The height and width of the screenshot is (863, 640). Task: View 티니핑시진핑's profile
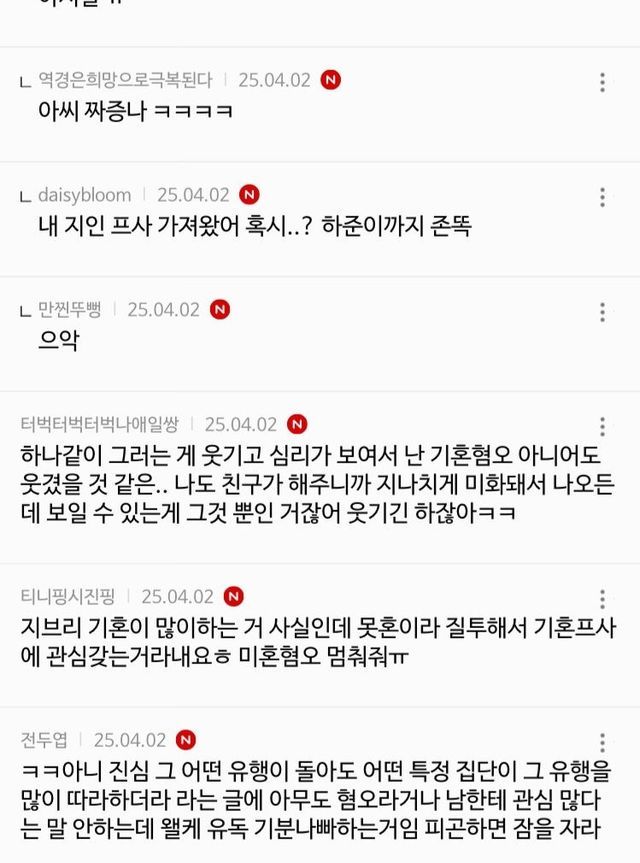pos(69,597)
